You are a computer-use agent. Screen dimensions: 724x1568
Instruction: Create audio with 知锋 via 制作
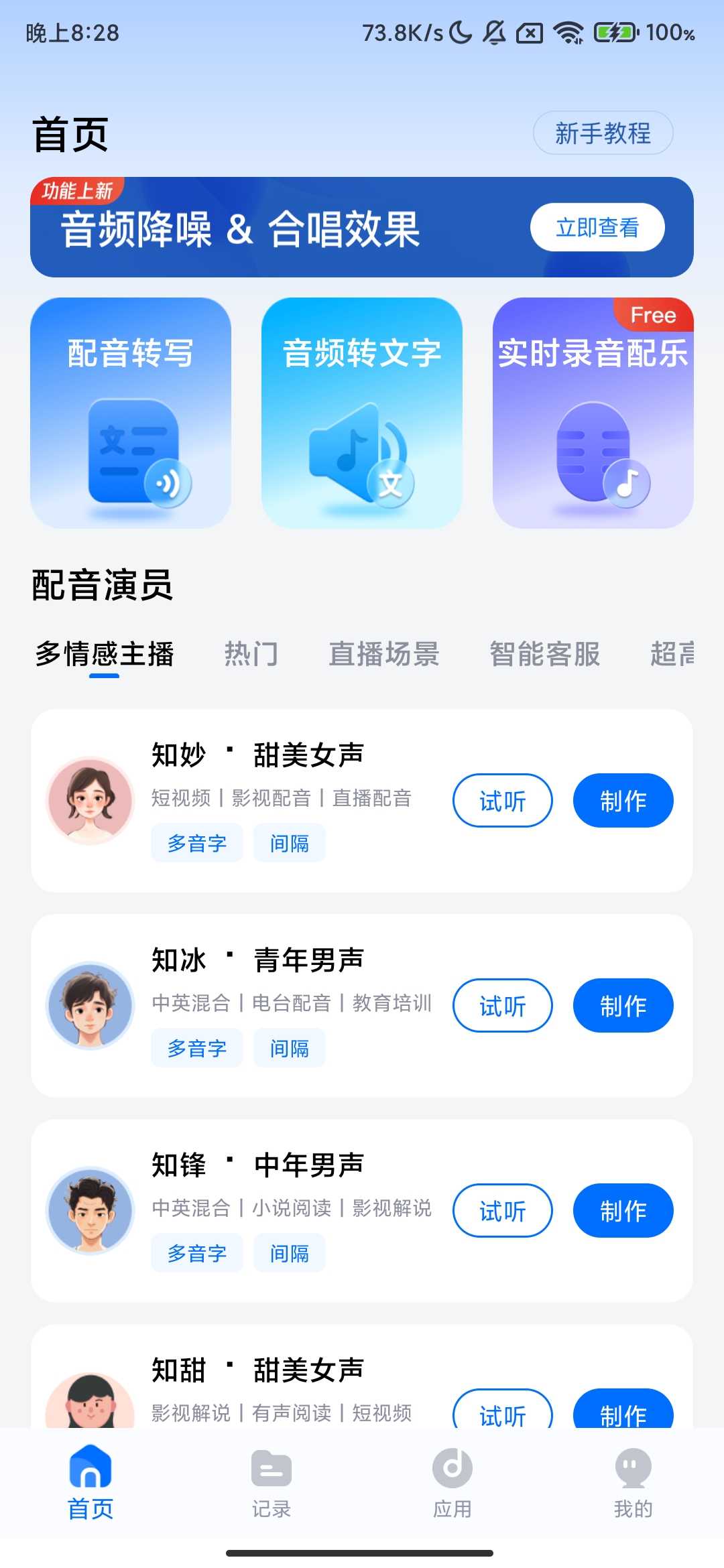623,1211
